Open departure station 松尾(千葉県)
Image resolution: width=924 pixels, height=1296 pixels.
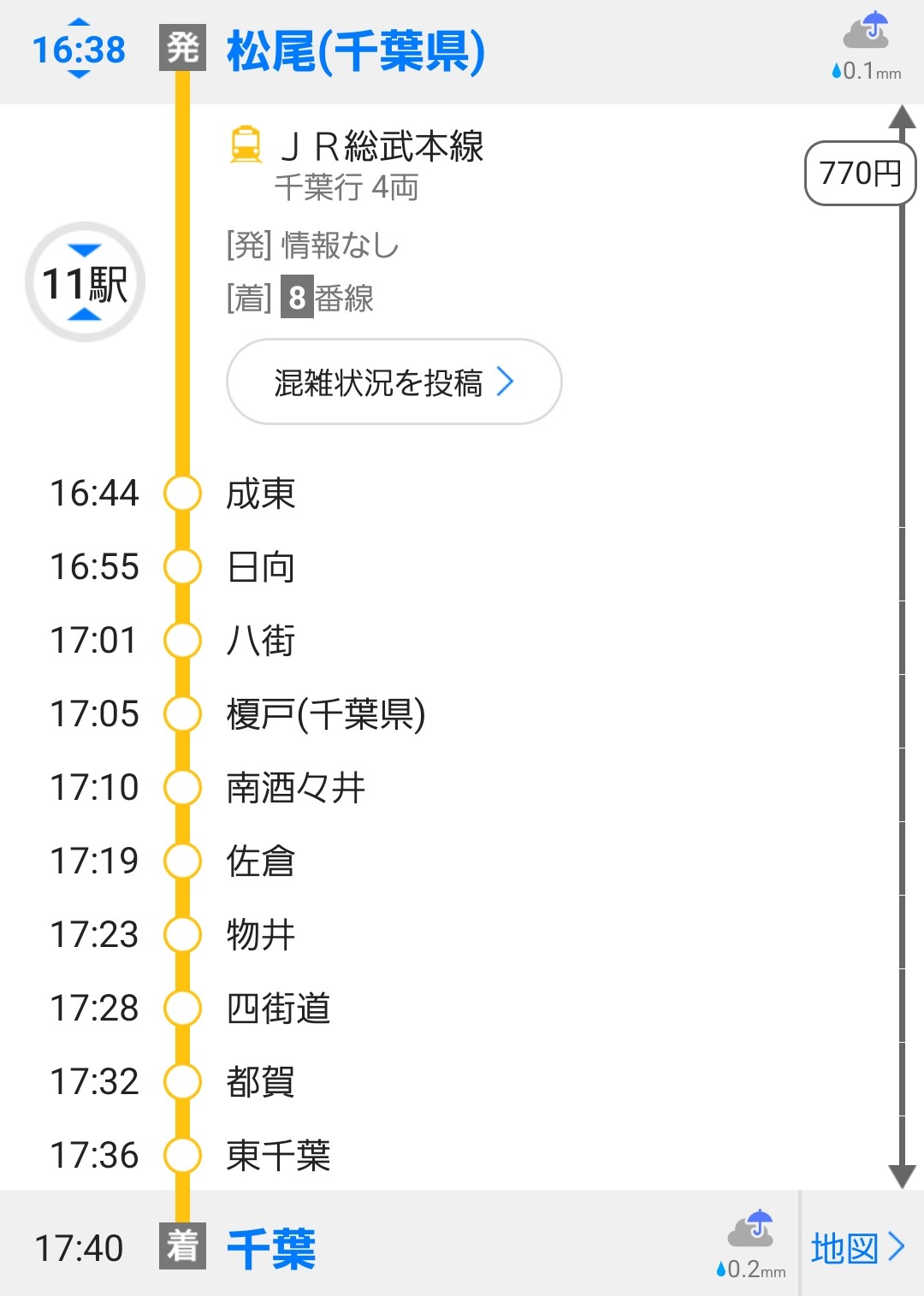(x=356, y=51)
